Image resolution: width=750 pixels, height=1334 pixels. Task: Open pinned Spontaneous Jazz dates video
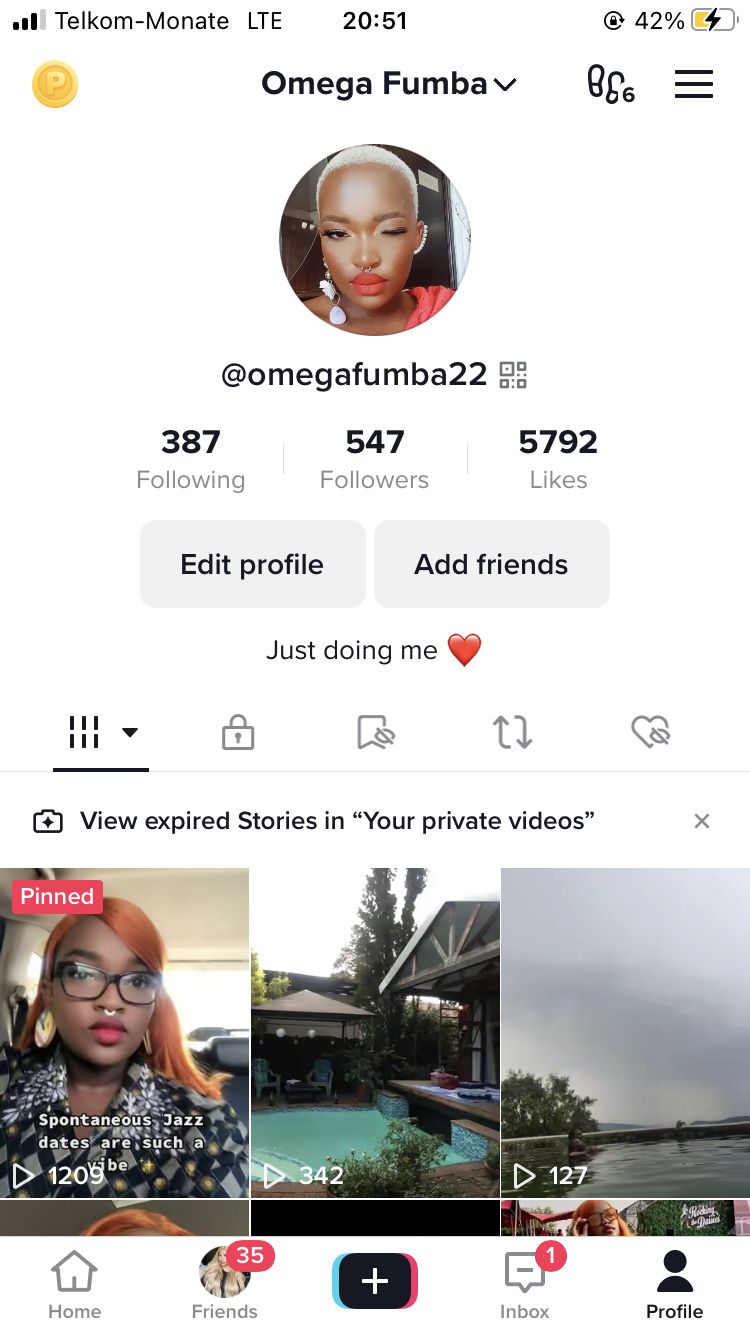124,1032
